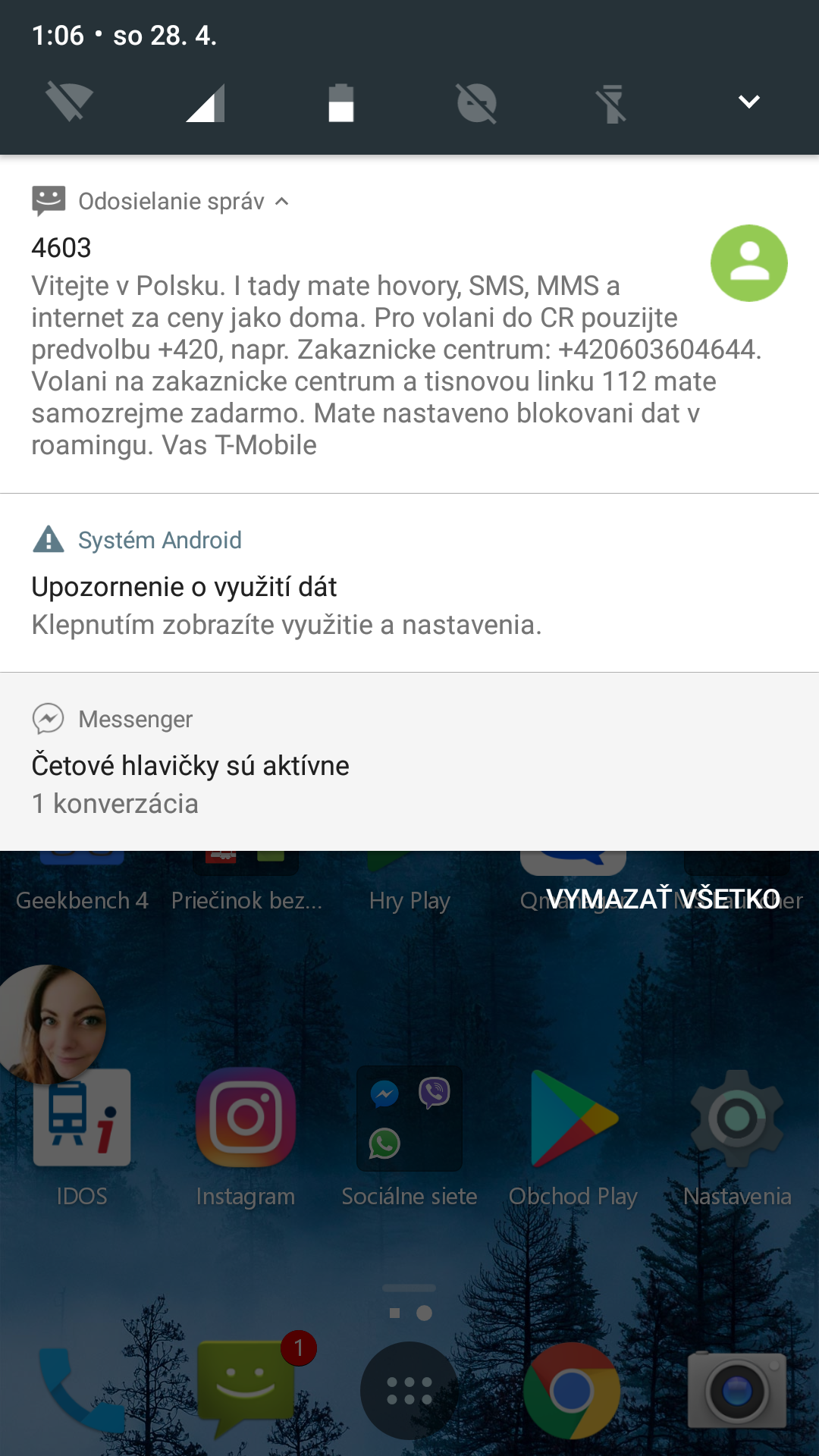Screen dimensions: 819x1456
Task: Toggle the Wi-Fi quick setting
Action: (69, 102)
